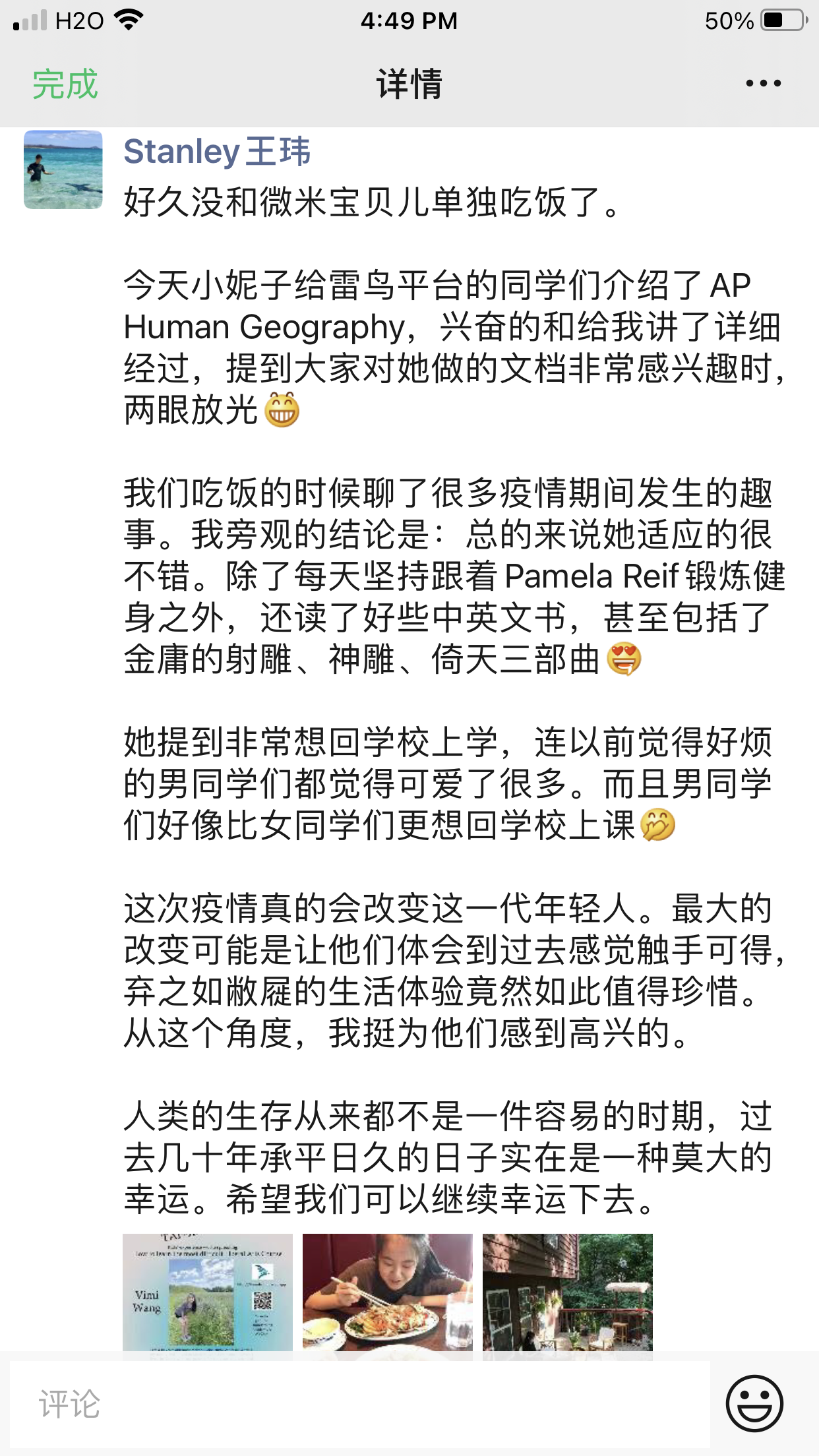Tap 完成 to close the detail view

65,84
